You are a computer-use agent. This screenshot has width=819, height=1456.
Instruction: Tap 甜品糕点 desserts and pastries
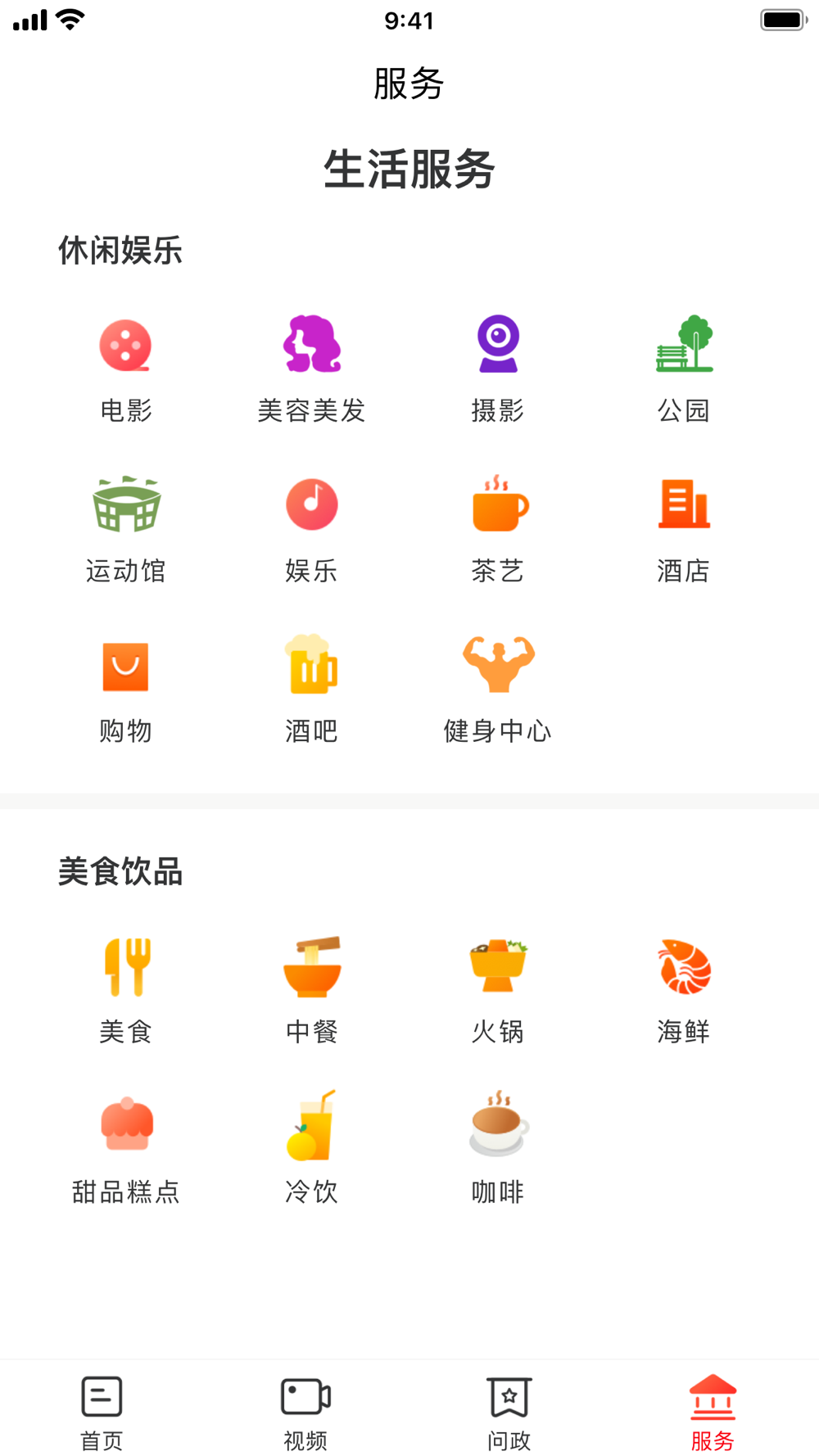[125, 1151]
